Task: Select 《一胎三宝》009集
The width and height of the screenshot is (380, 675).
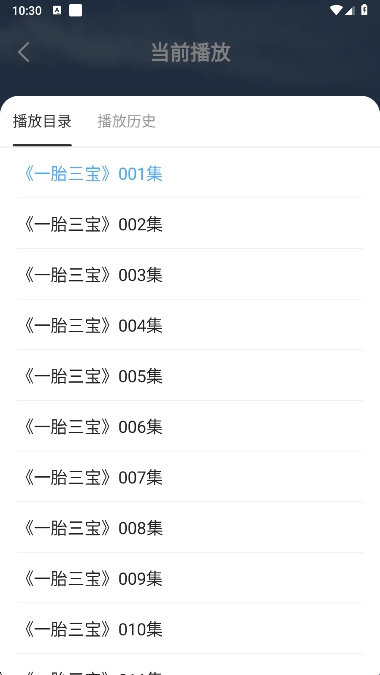Action: coord(190,578)
